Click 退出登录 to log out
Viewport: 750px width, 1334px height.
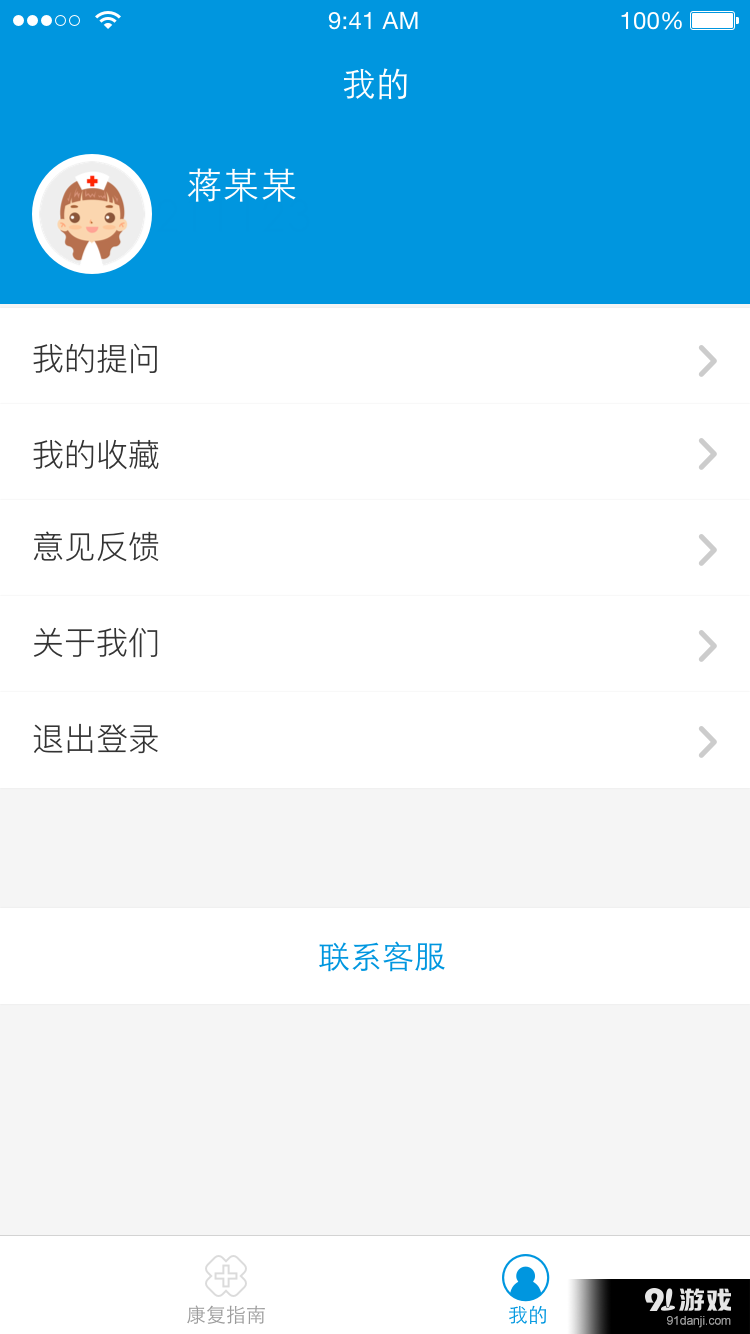coord(97,740)
